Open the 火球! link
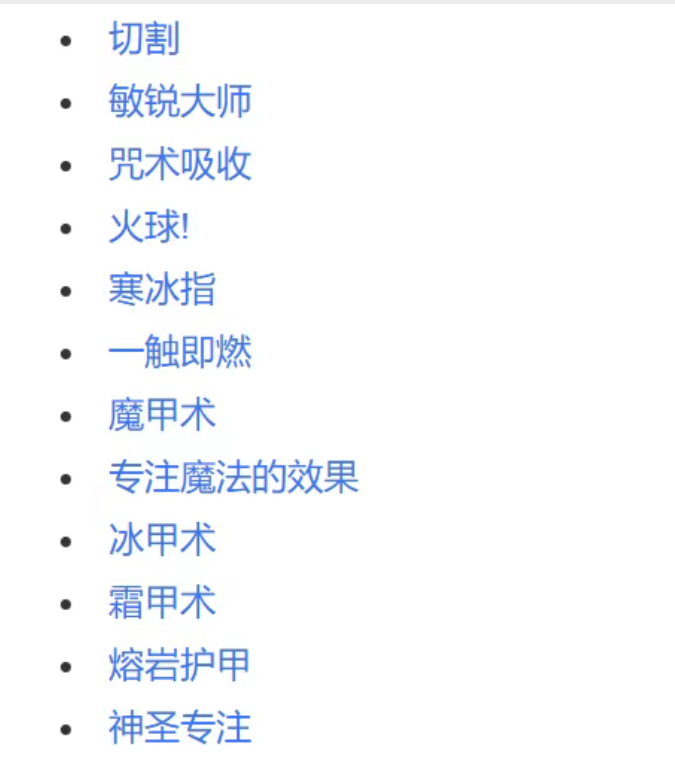This screenshot has height=762, width=675. point(148,227)
